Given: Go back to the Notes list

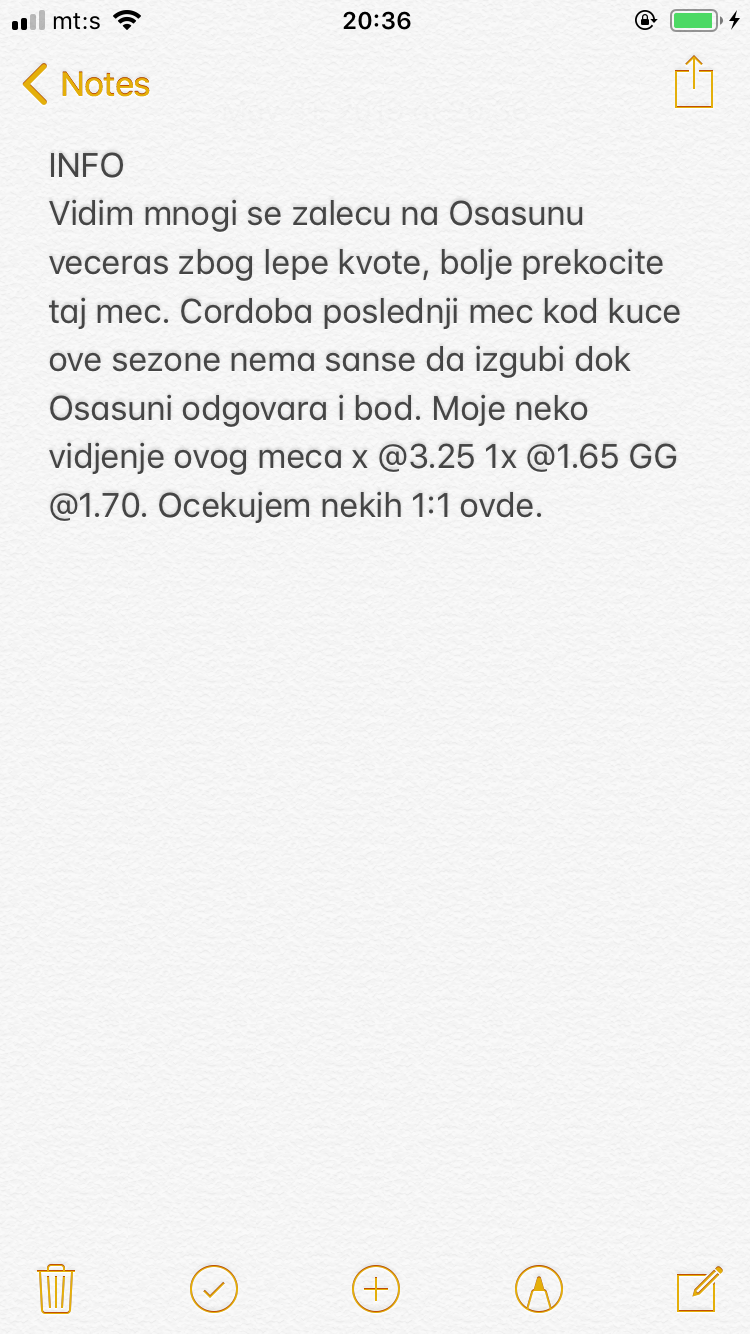Looking at the screenshot, I should click(x=86, y=84).
